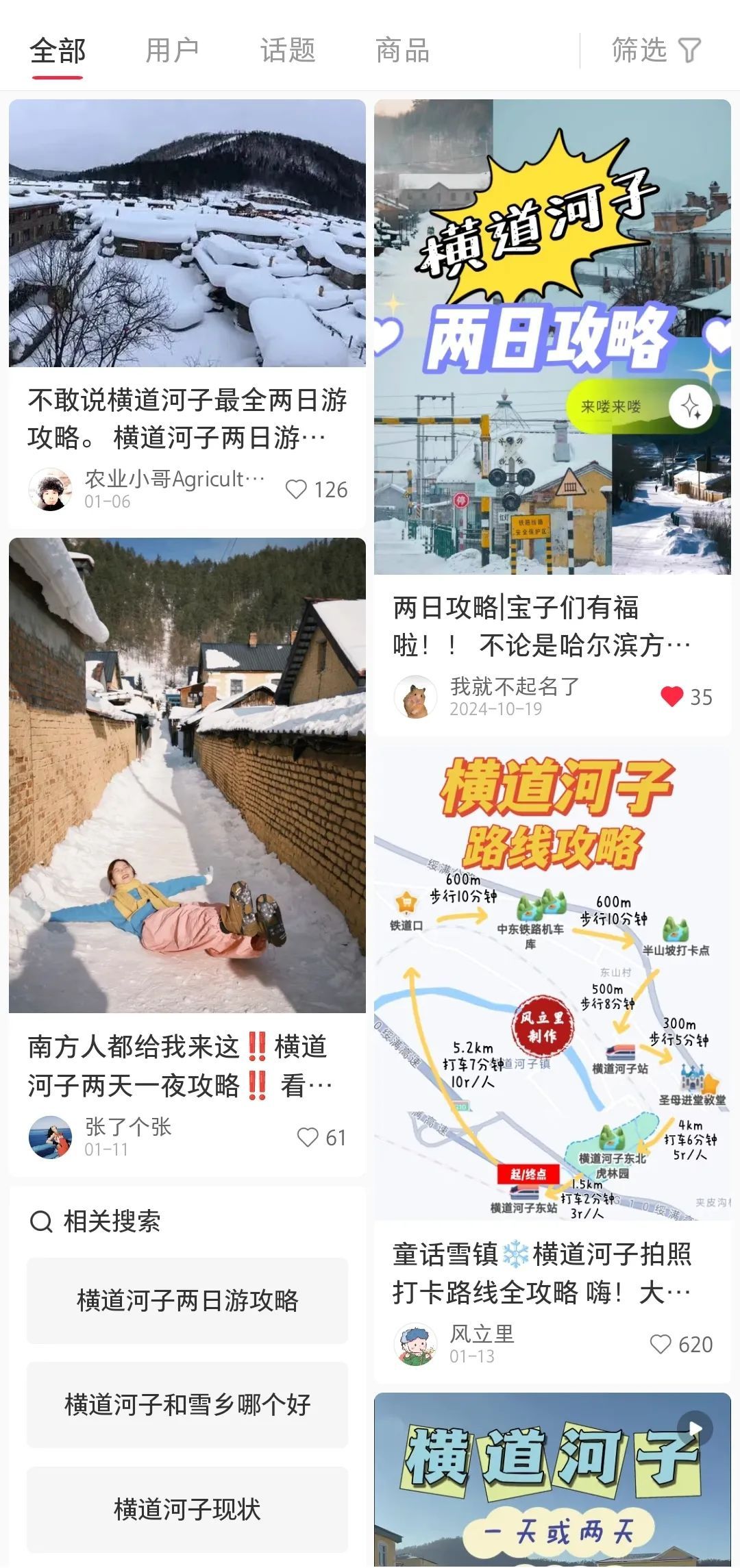The image size is (740, 1568).
Task: Like the post by 张了个张
Action: click(308, 1137)
